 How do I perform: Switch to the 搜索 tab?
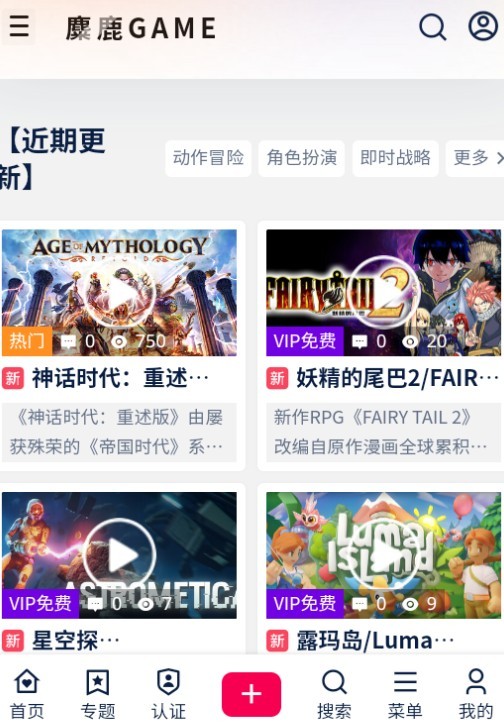pos(334,694)
